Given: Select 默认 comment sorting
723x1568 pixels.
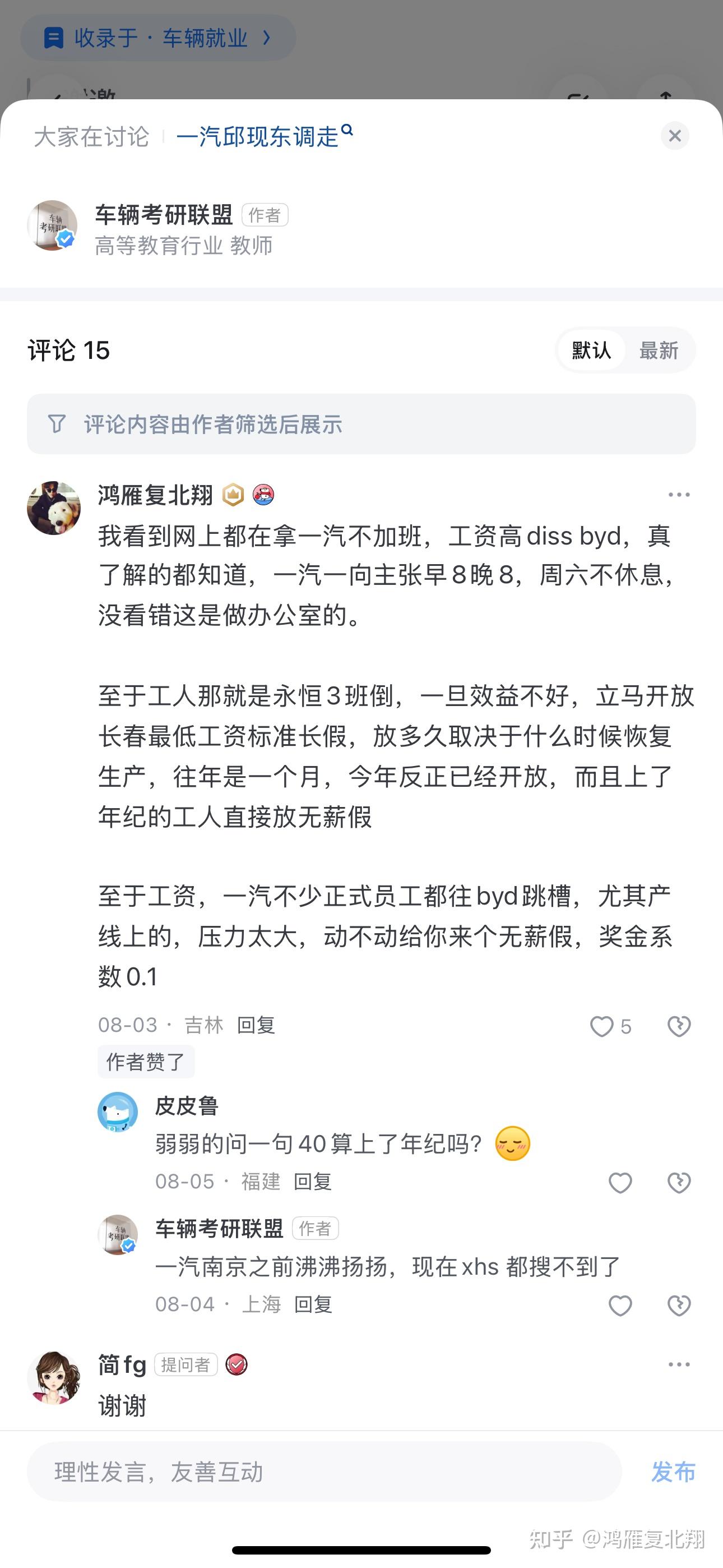Looking at the screenshot, I should click(x=591, y=351).
